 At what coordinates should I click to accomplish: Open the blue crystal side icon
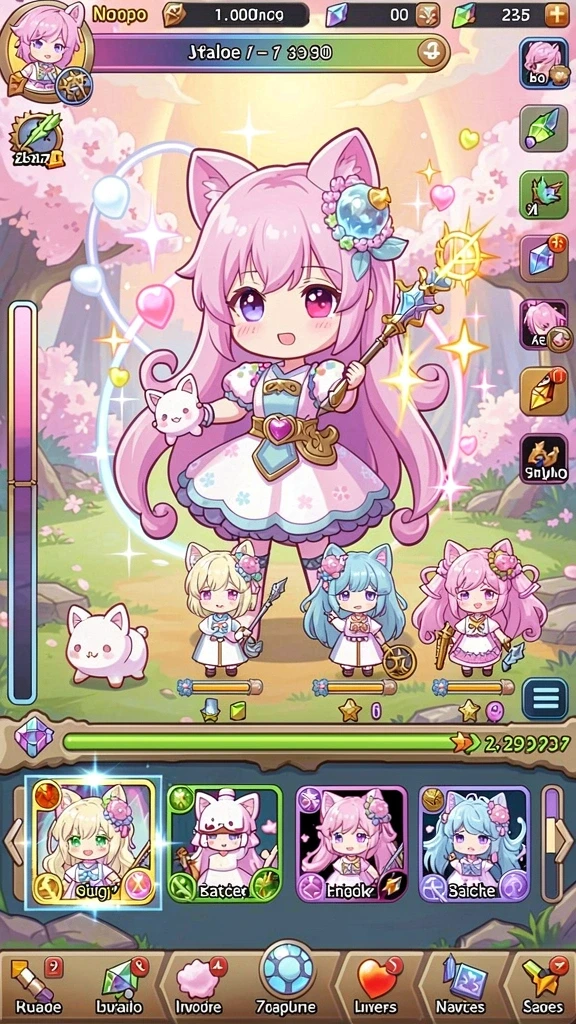[543, 257]
